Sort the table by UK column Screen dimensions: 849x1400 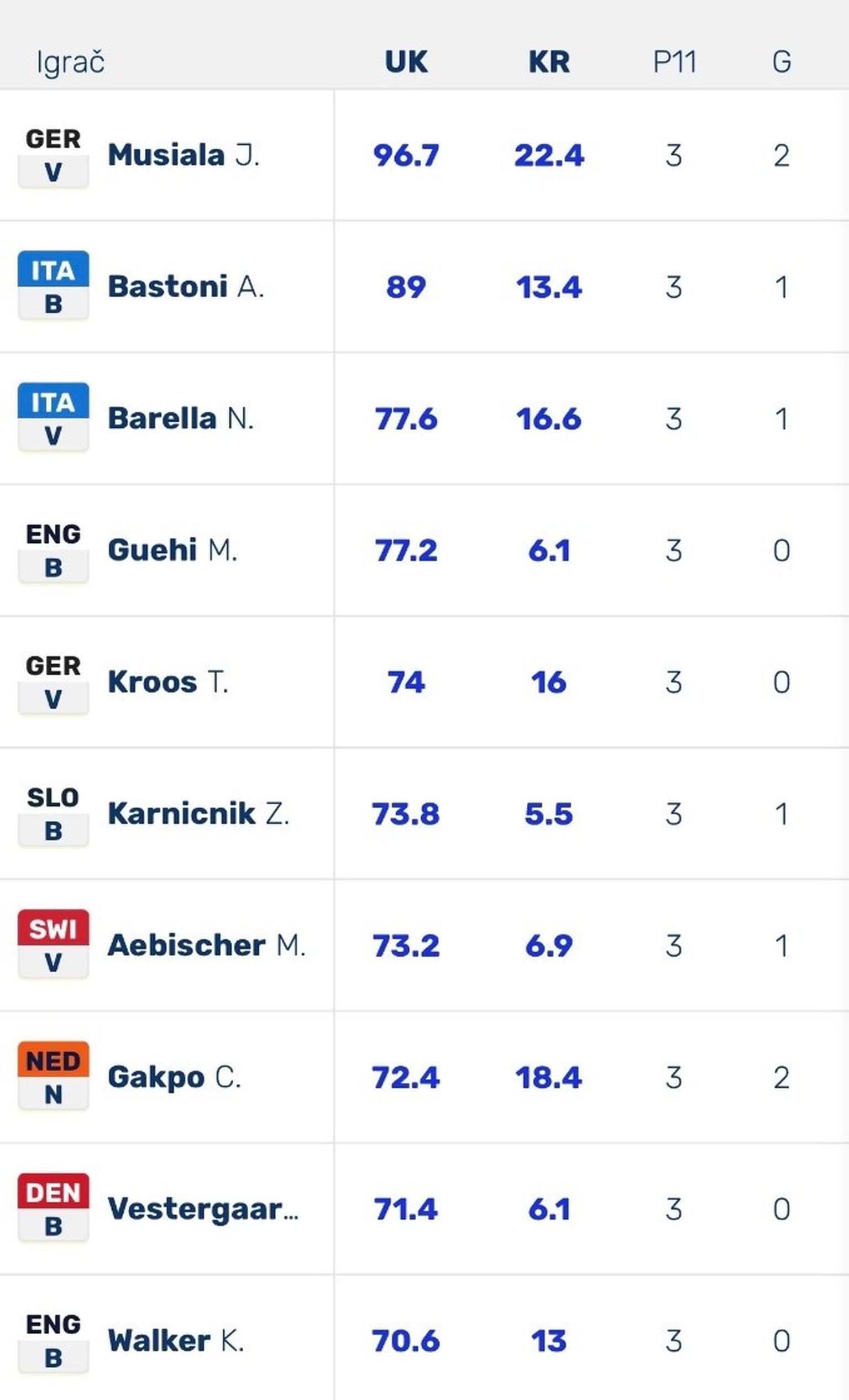406,61
